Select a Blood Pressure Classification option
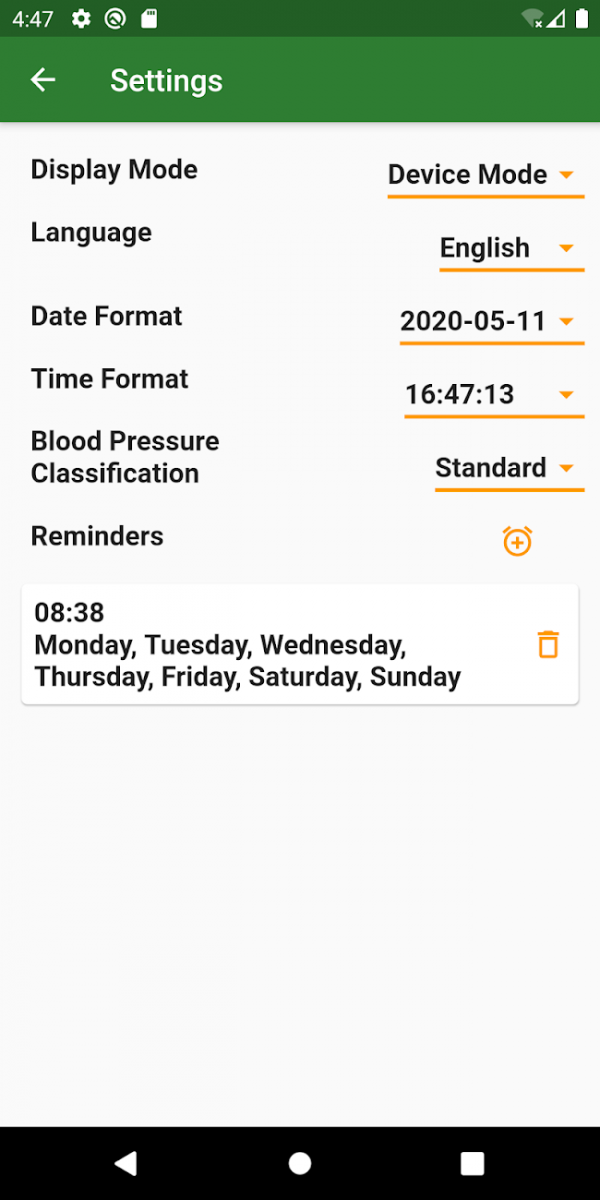 [x=508, y=468]
